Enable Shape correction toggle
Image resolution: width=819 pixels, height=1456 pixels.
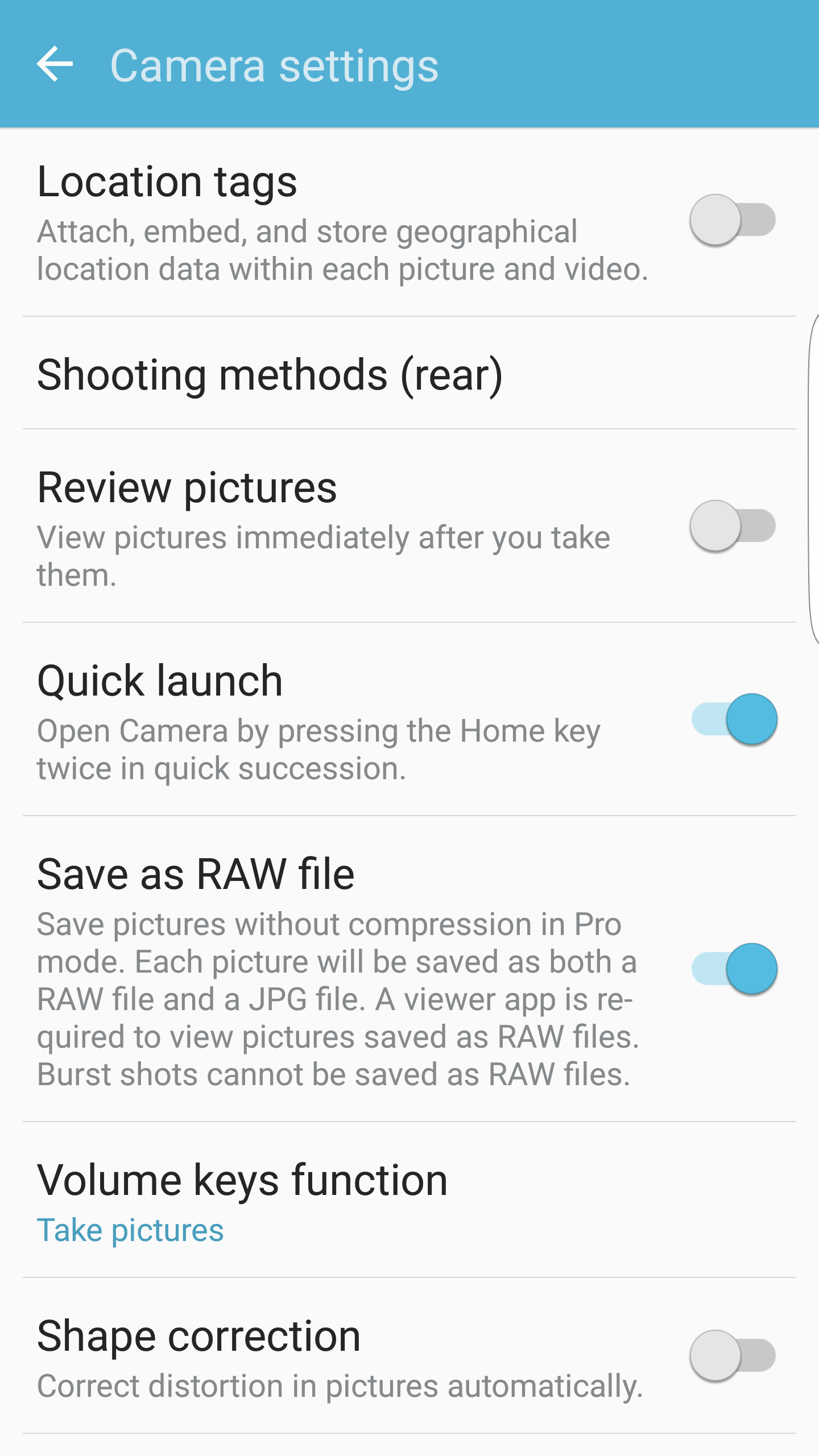[733, 1356]
